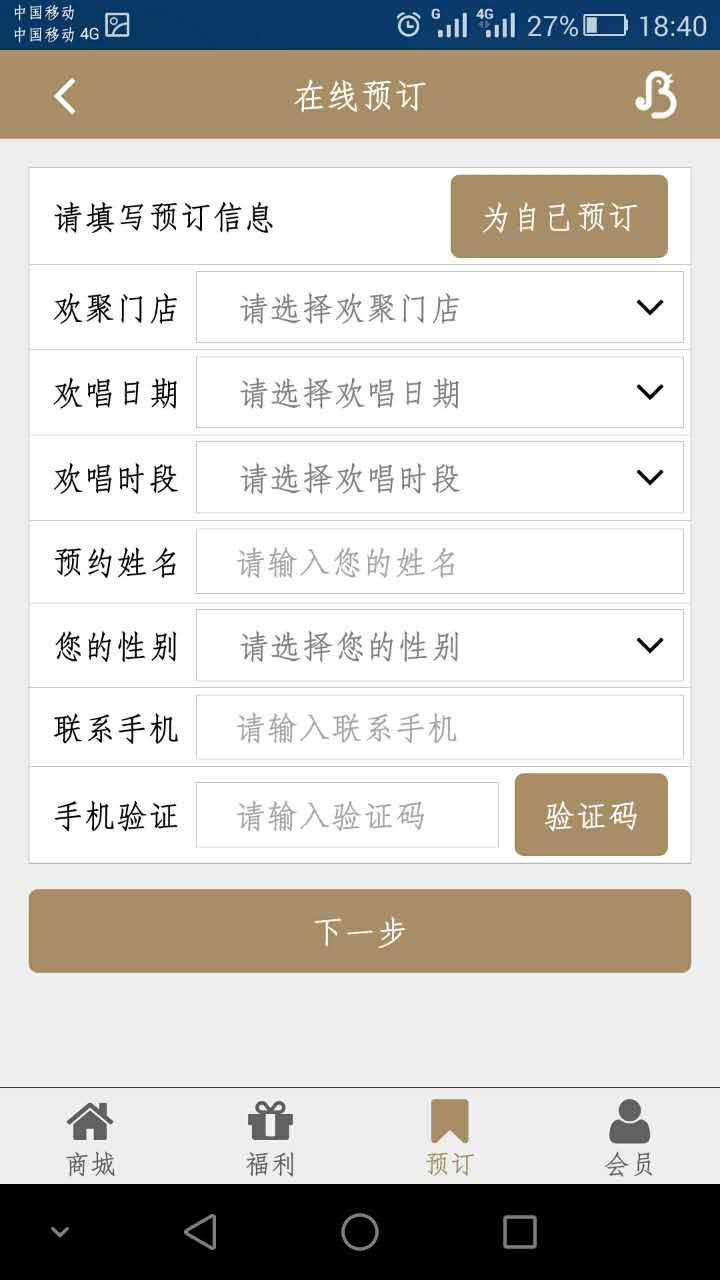Screen dimensions: 720x1280
Task: Go to the 会员 tab
Action: [x=629, y=1137]
